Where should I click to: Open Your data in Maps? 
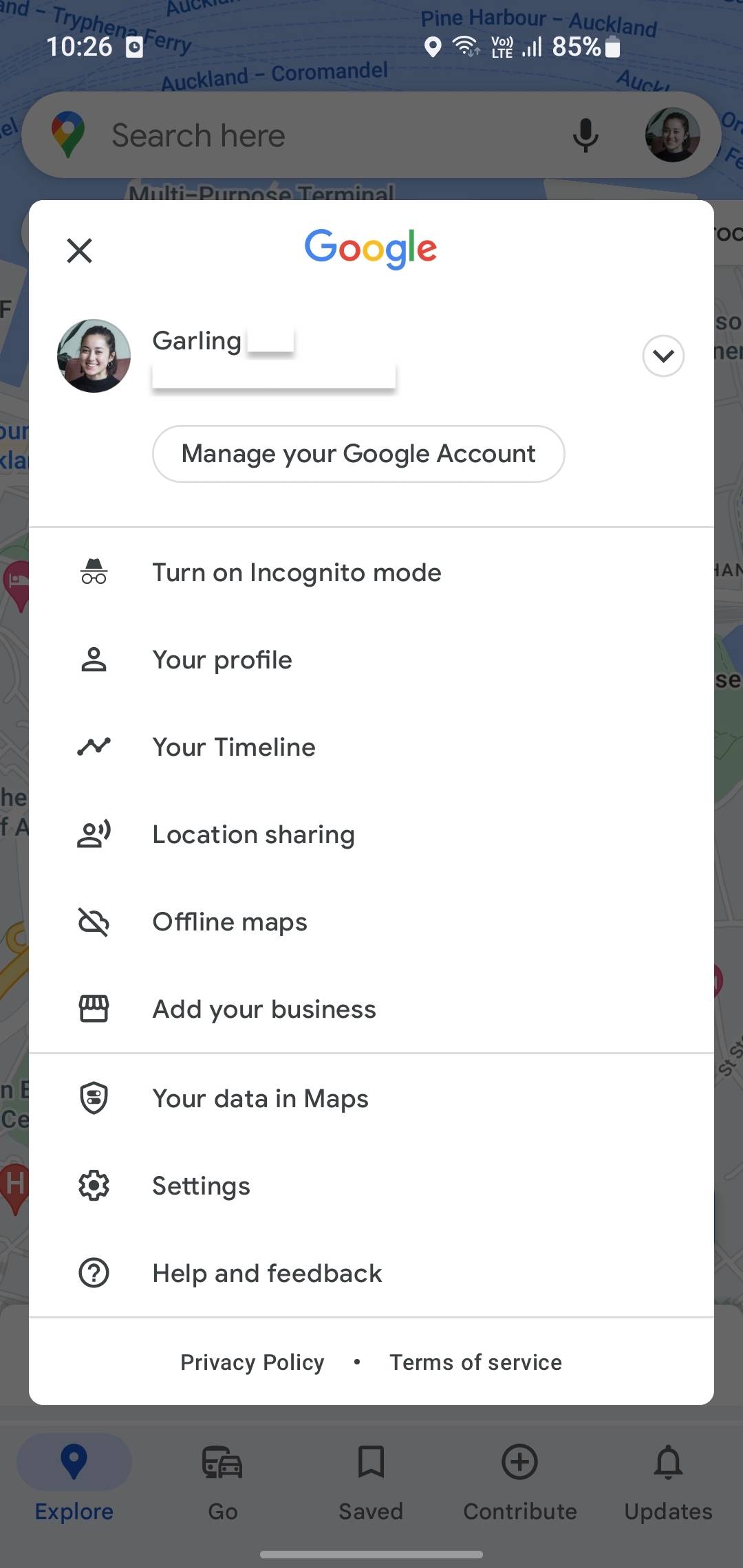[x=260, y=1099]
